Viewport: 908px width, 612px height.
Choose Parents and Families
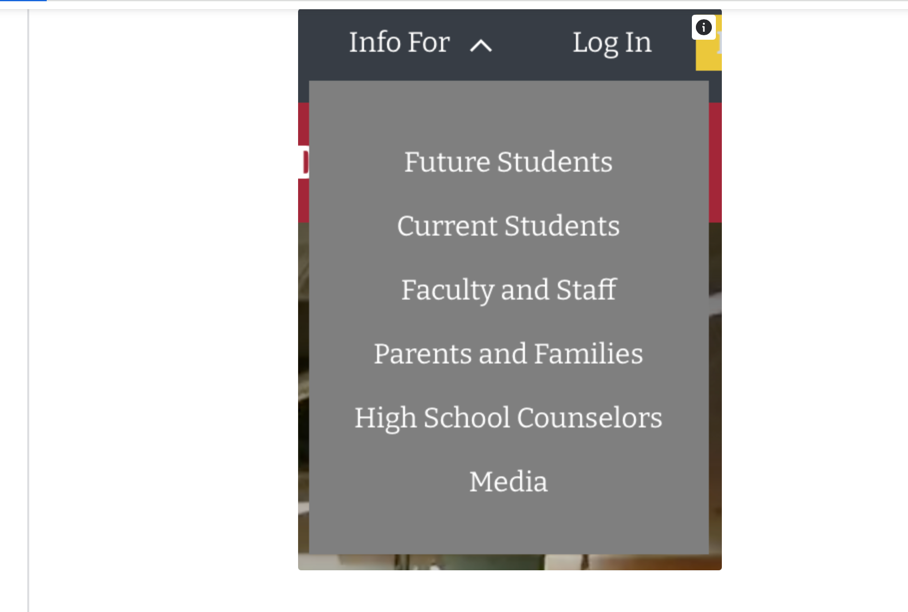[508, 354]
